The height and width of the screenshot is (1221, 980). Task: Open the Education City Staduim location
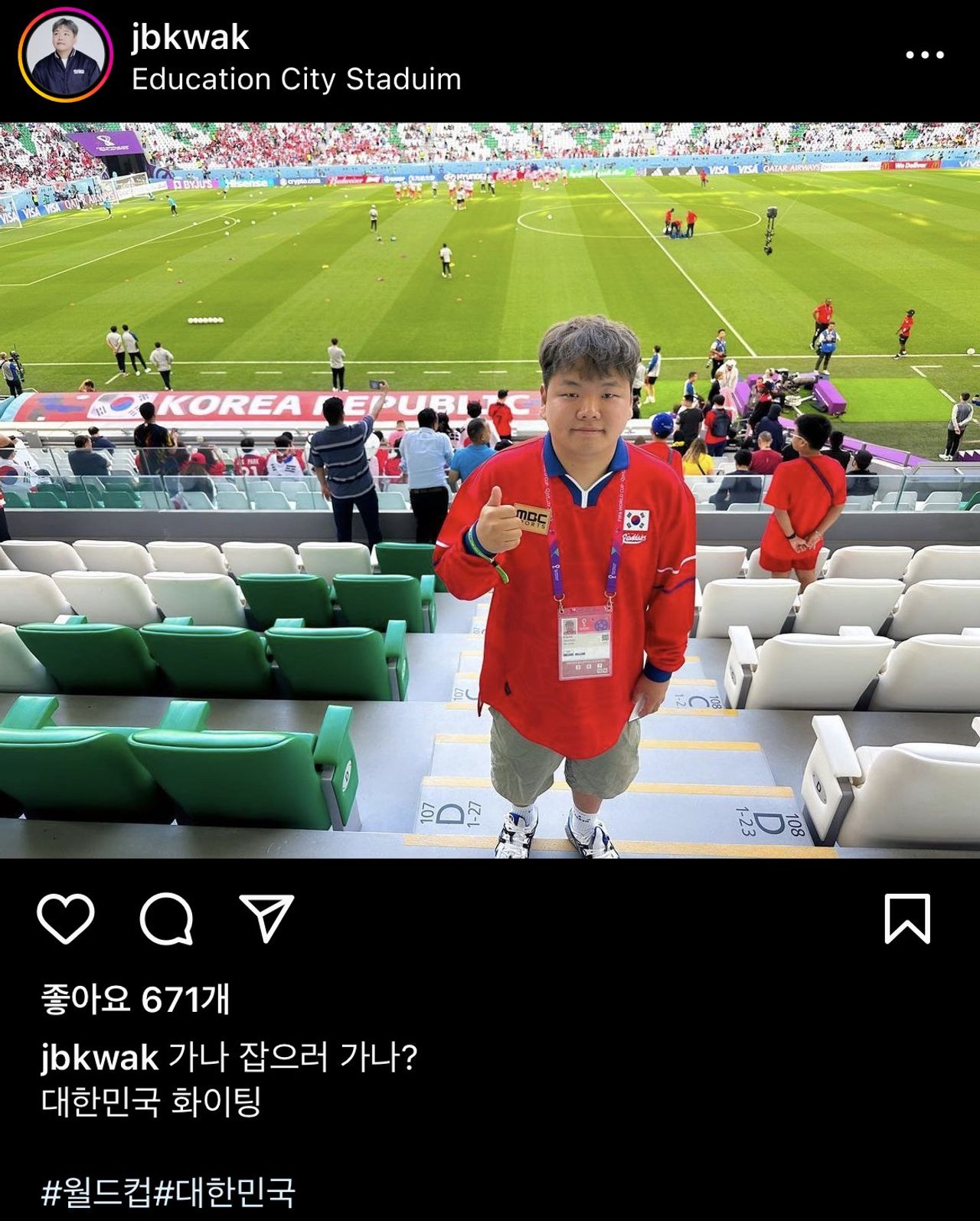(x=296, y=80)
